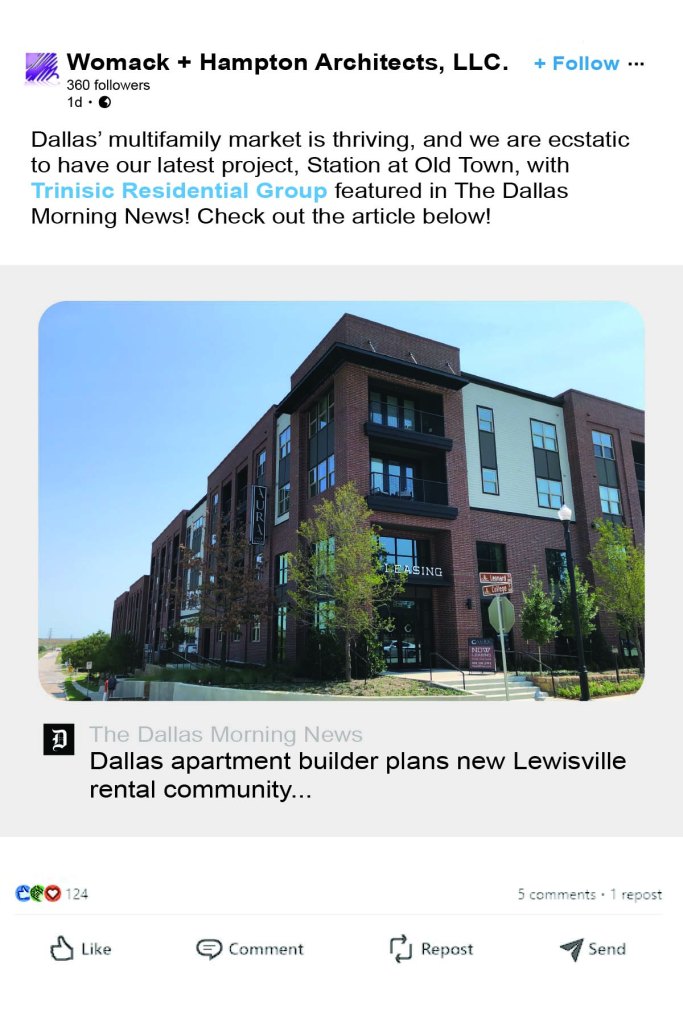Send this post to someone

(x=592, y=949)
